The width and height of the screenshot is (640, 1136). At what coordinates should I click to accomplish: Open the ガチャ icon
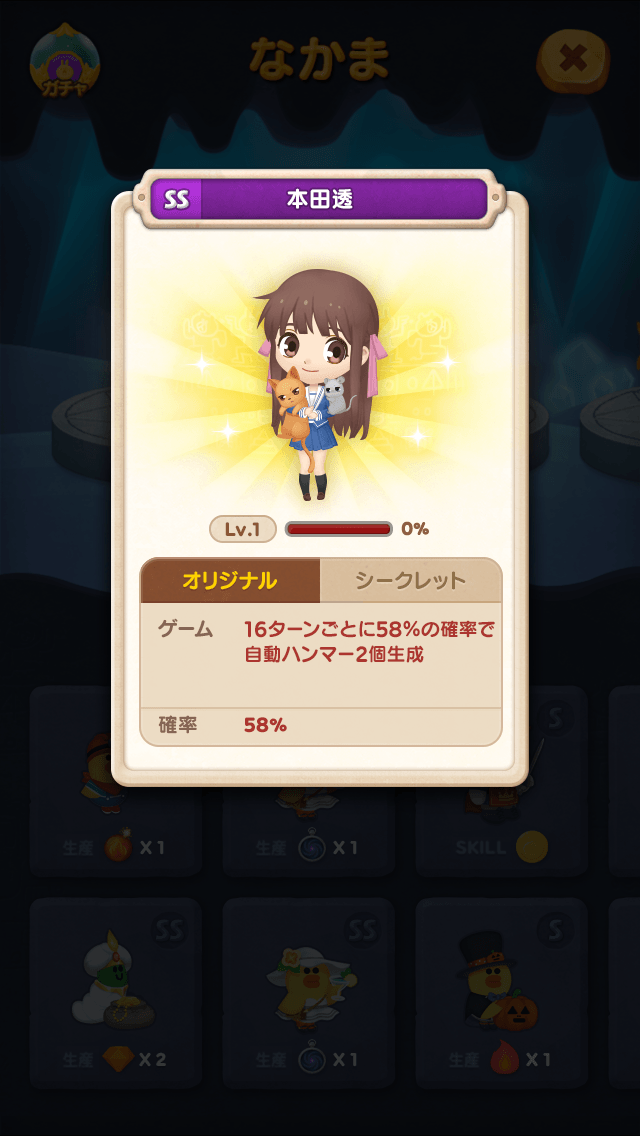click(65, 62)
